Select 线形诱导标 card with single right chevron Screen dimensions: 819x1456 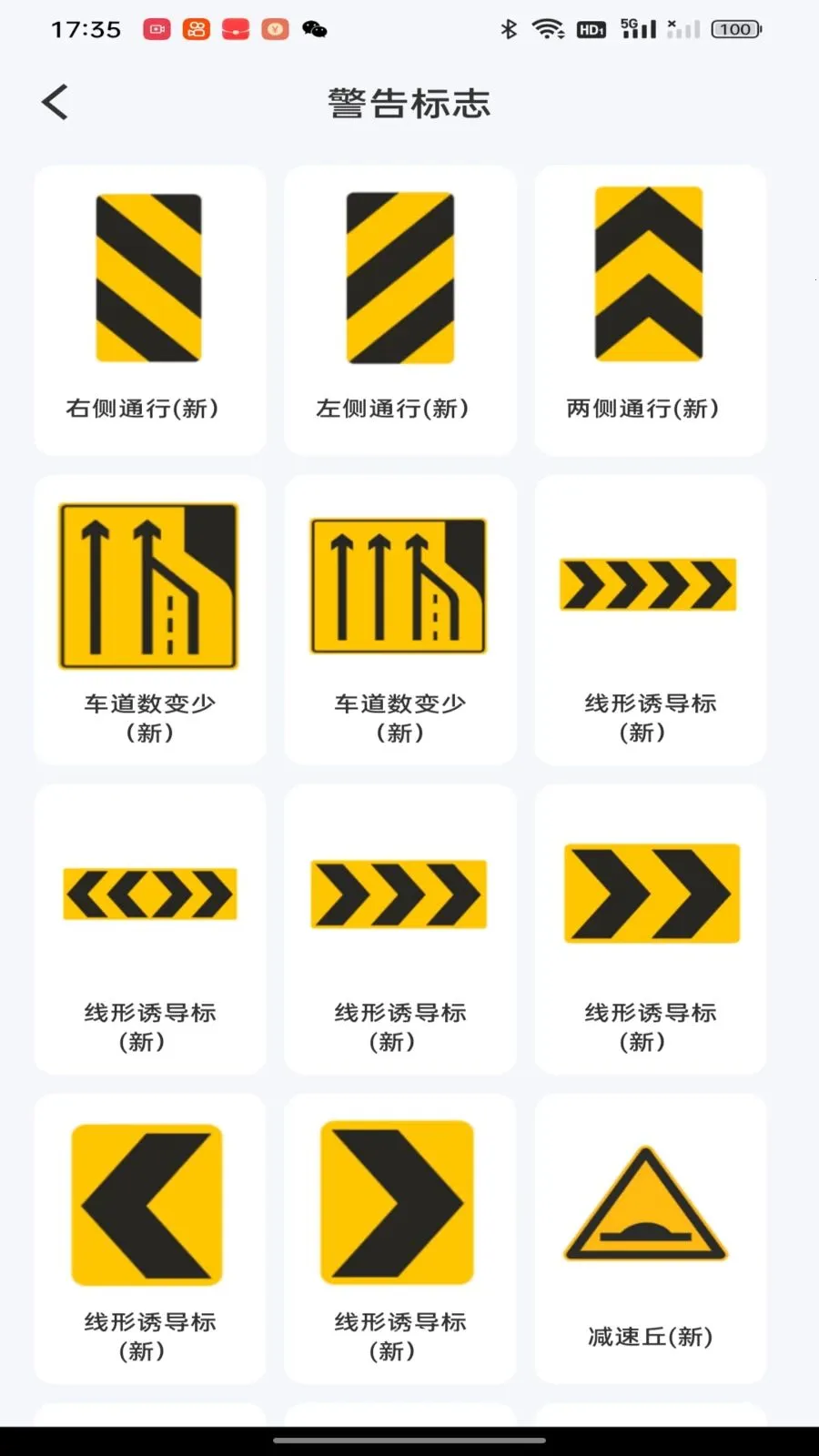[x=400, y=1238]
